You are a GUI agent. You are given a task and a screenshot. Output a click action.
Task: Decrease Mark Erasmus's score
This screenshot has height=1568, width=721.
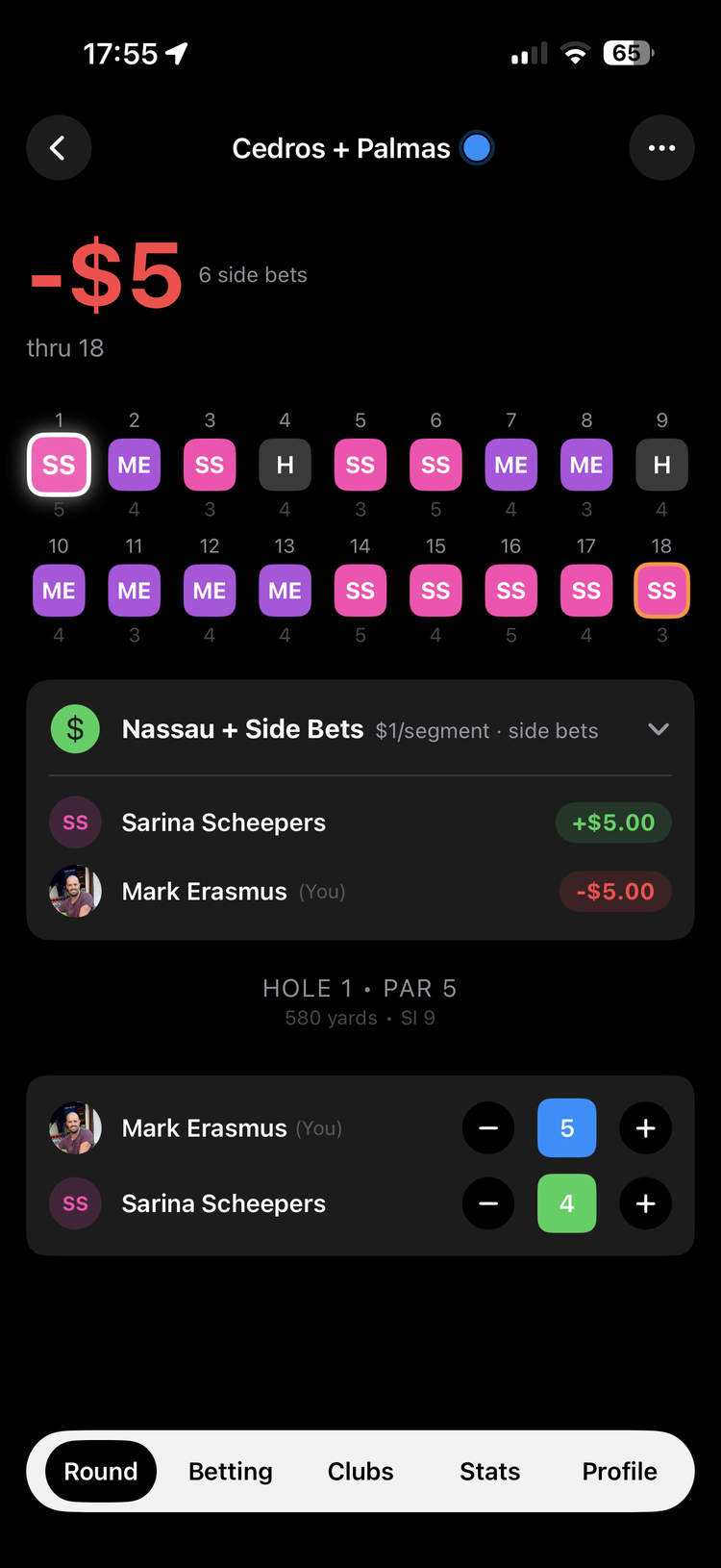(x=488, y=1127)
